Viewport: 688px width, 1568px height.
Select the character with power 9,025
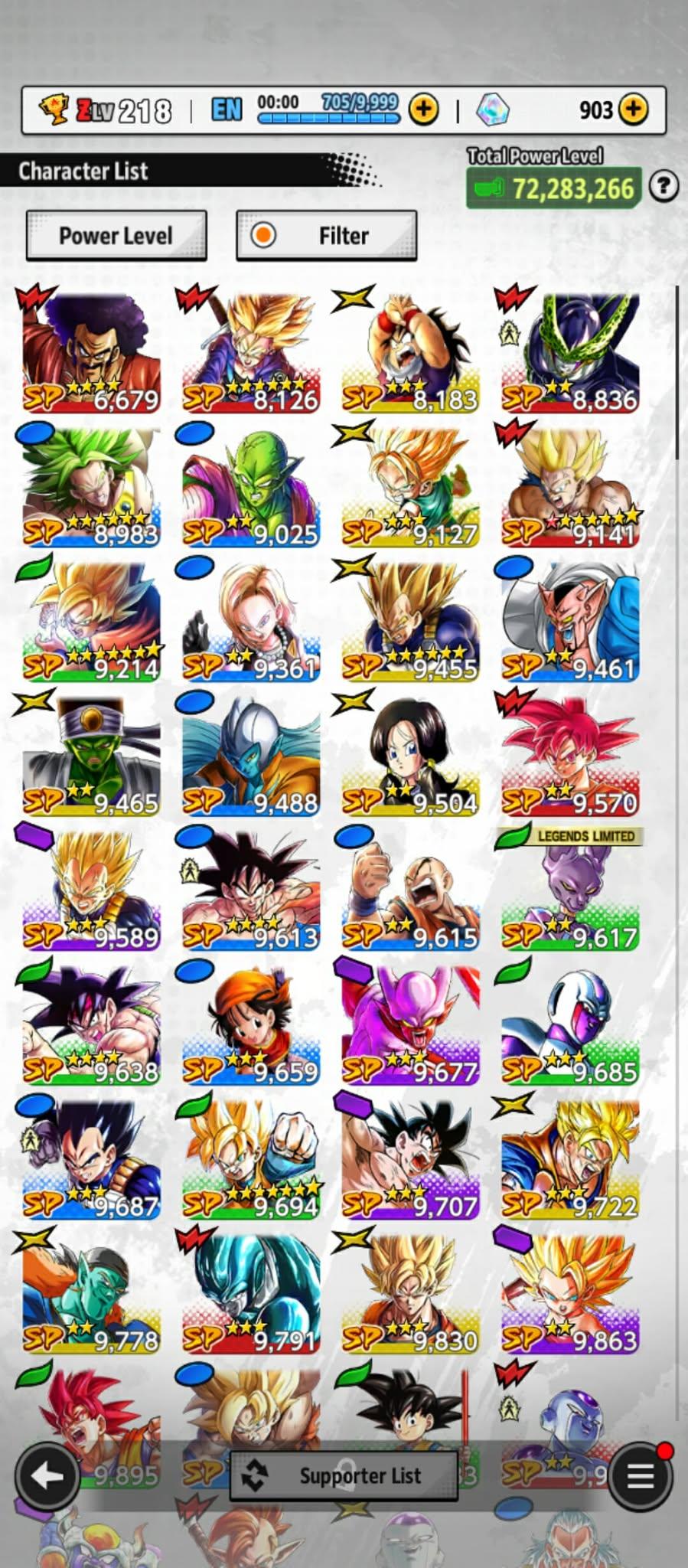click(250, 487)
